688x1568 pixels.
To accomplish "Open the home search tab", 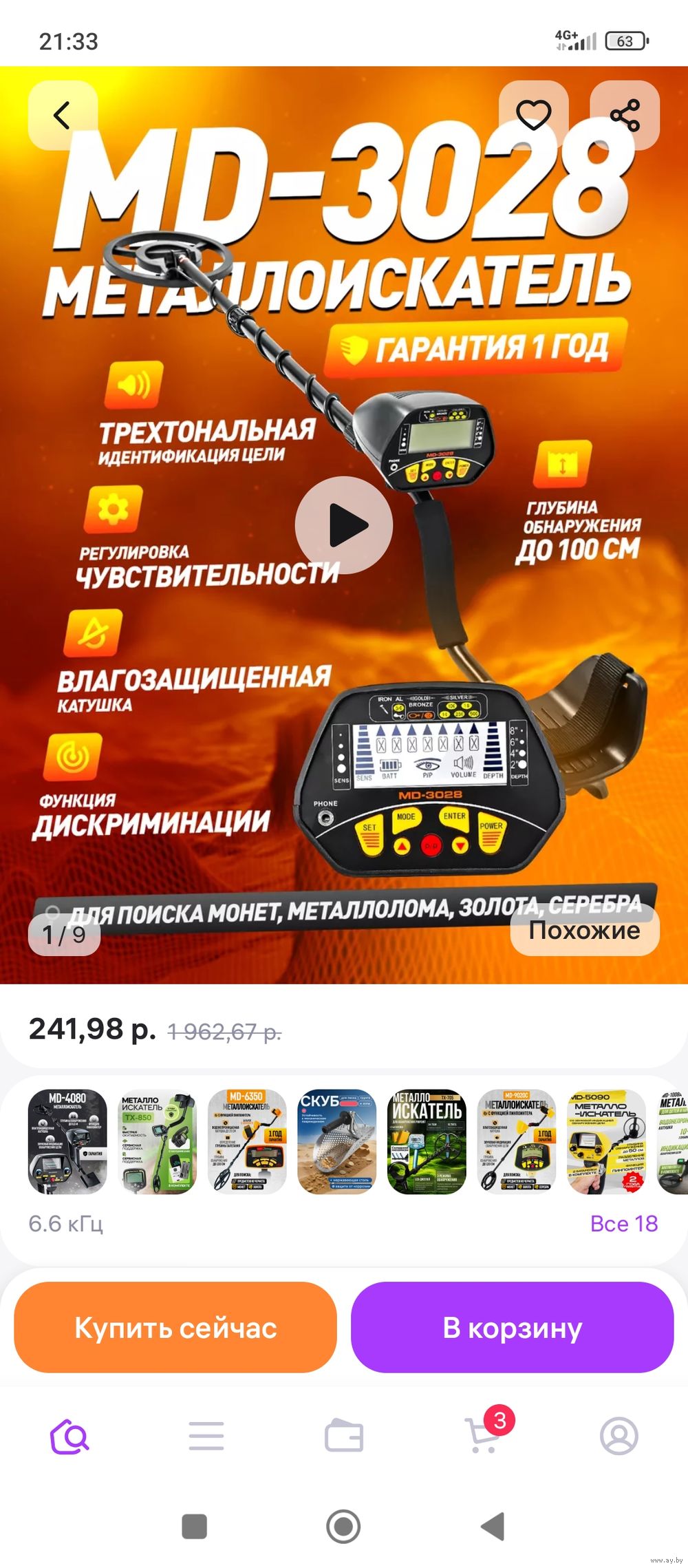I will coord(69,1436).
